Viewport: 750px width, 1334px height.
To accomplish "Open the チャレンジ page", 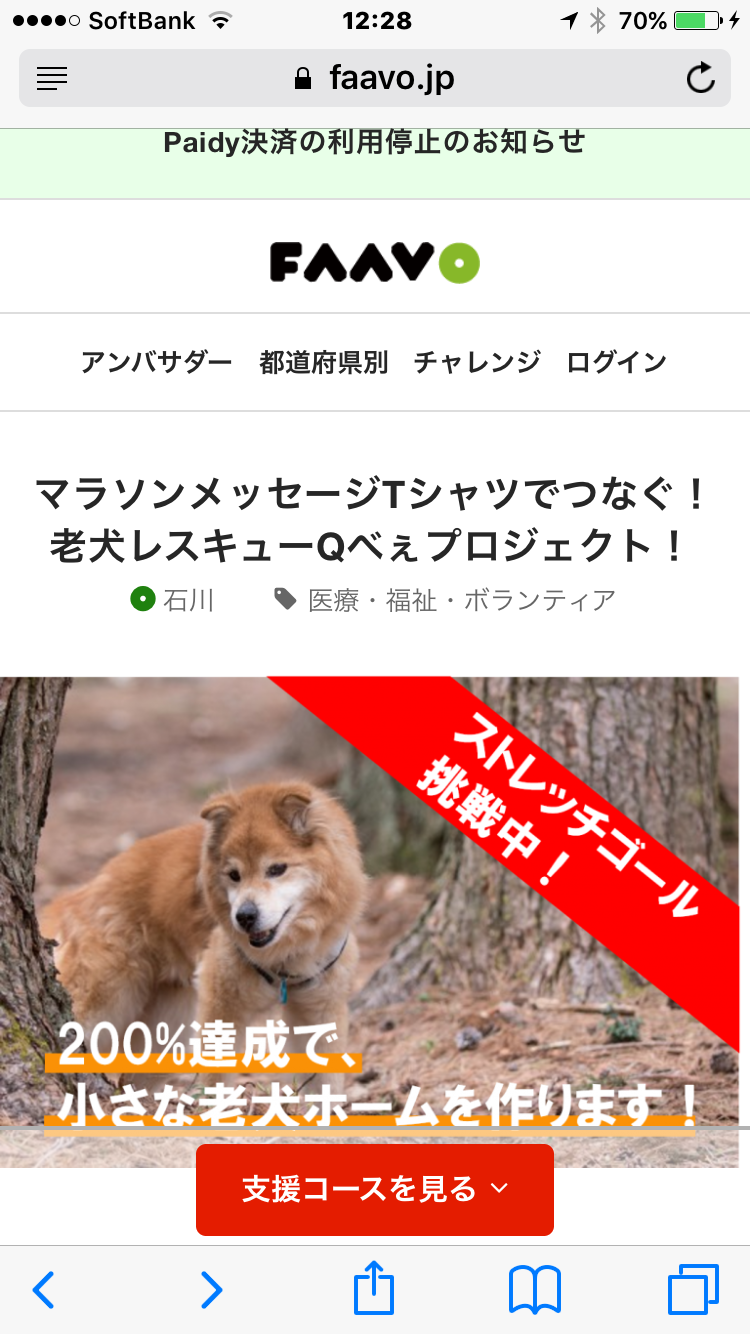I will click(477, 362).
